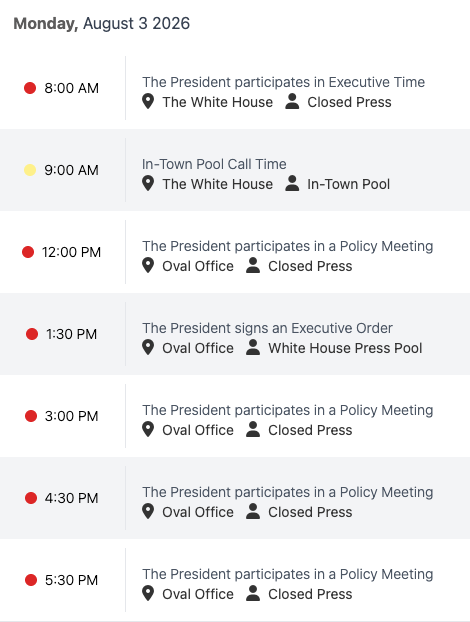Select the 3:00 PM Policy Meeting
This screenshot has width=470, height=622.
coord(288,410)
